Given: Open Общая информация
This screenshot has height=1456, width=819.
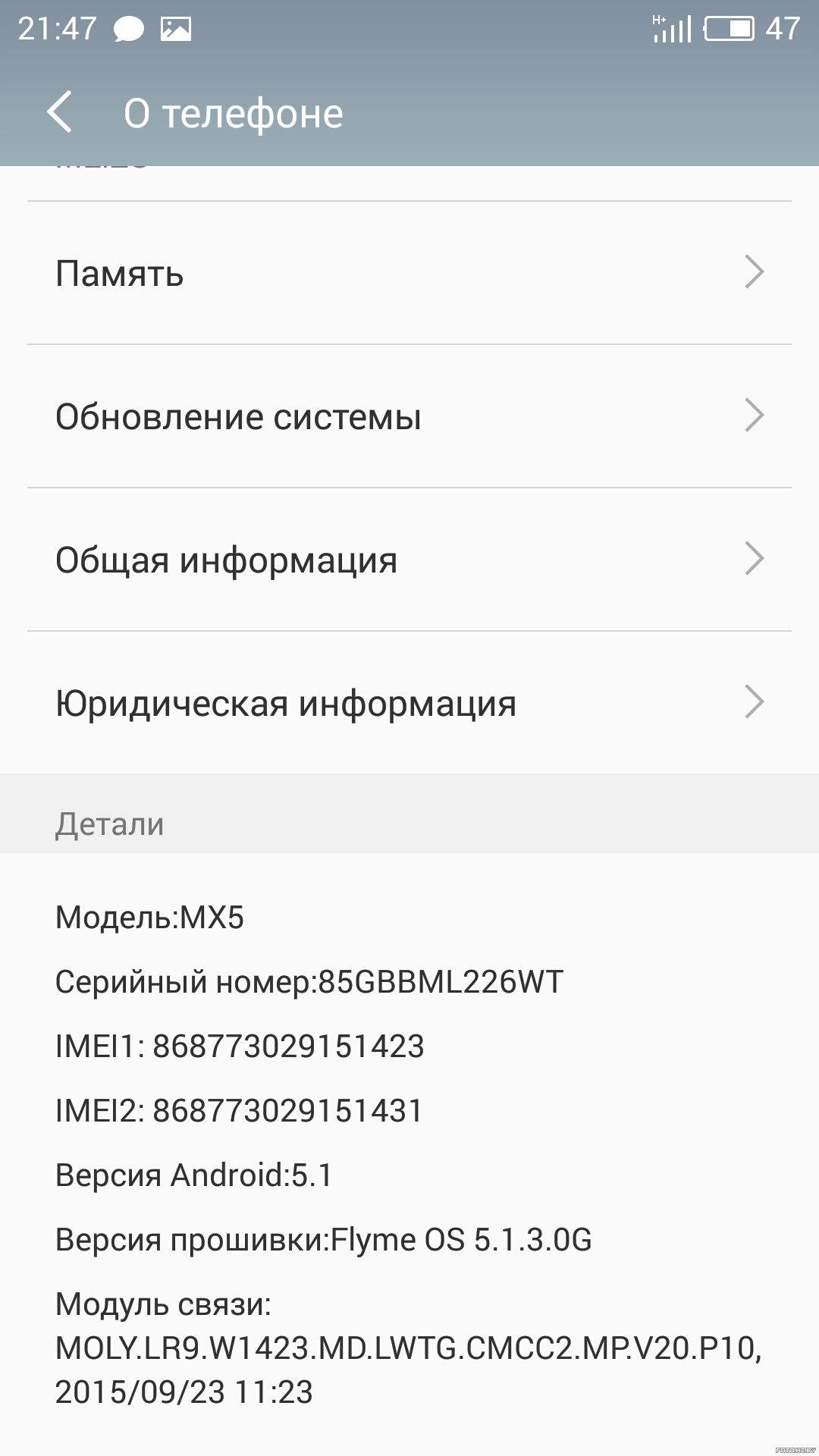Looking at the screenshot, I should 409,560.
